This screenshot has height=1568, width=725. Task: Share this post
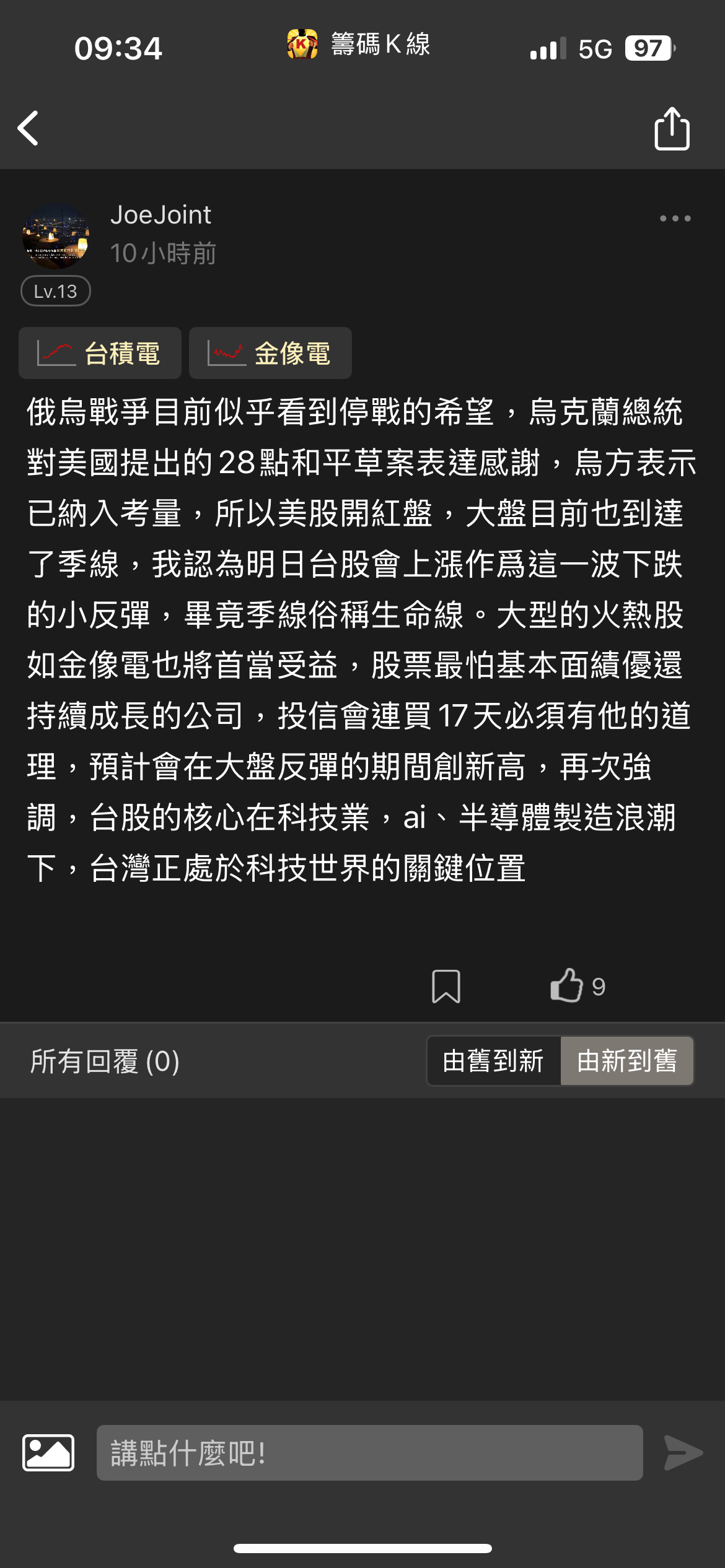[x=672, y=128]
